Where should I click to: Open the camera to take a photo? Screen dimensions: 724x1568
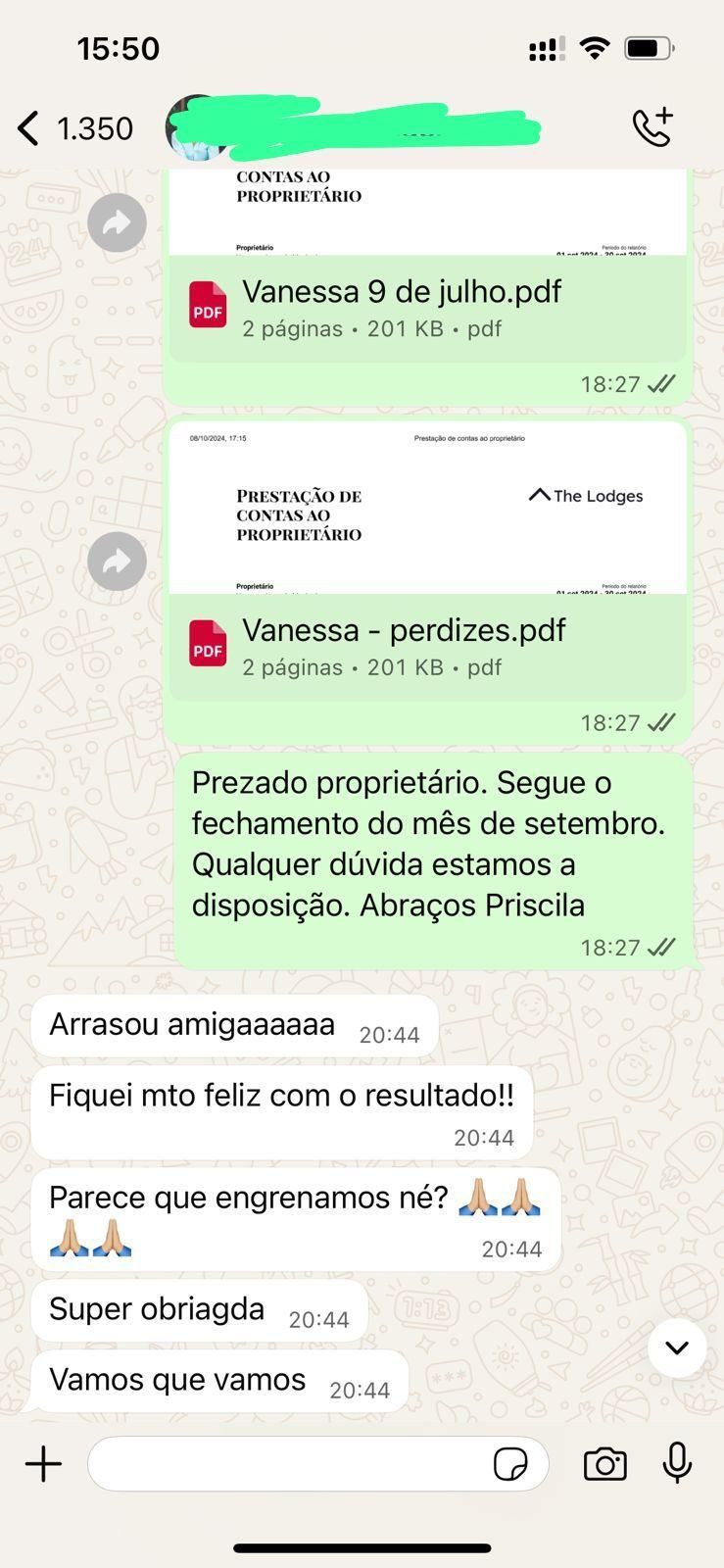click(604, 1464)
